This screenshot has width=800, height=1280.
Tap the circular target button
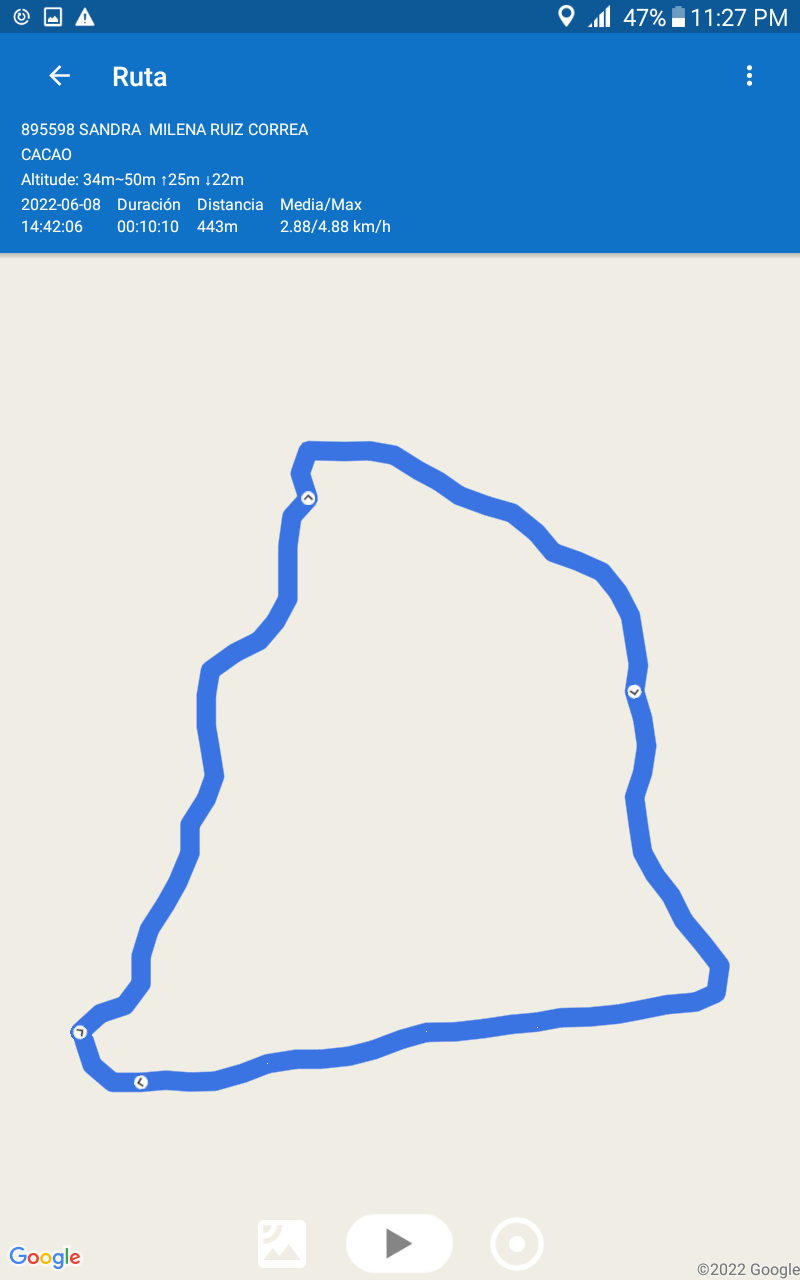(517, 1244)
